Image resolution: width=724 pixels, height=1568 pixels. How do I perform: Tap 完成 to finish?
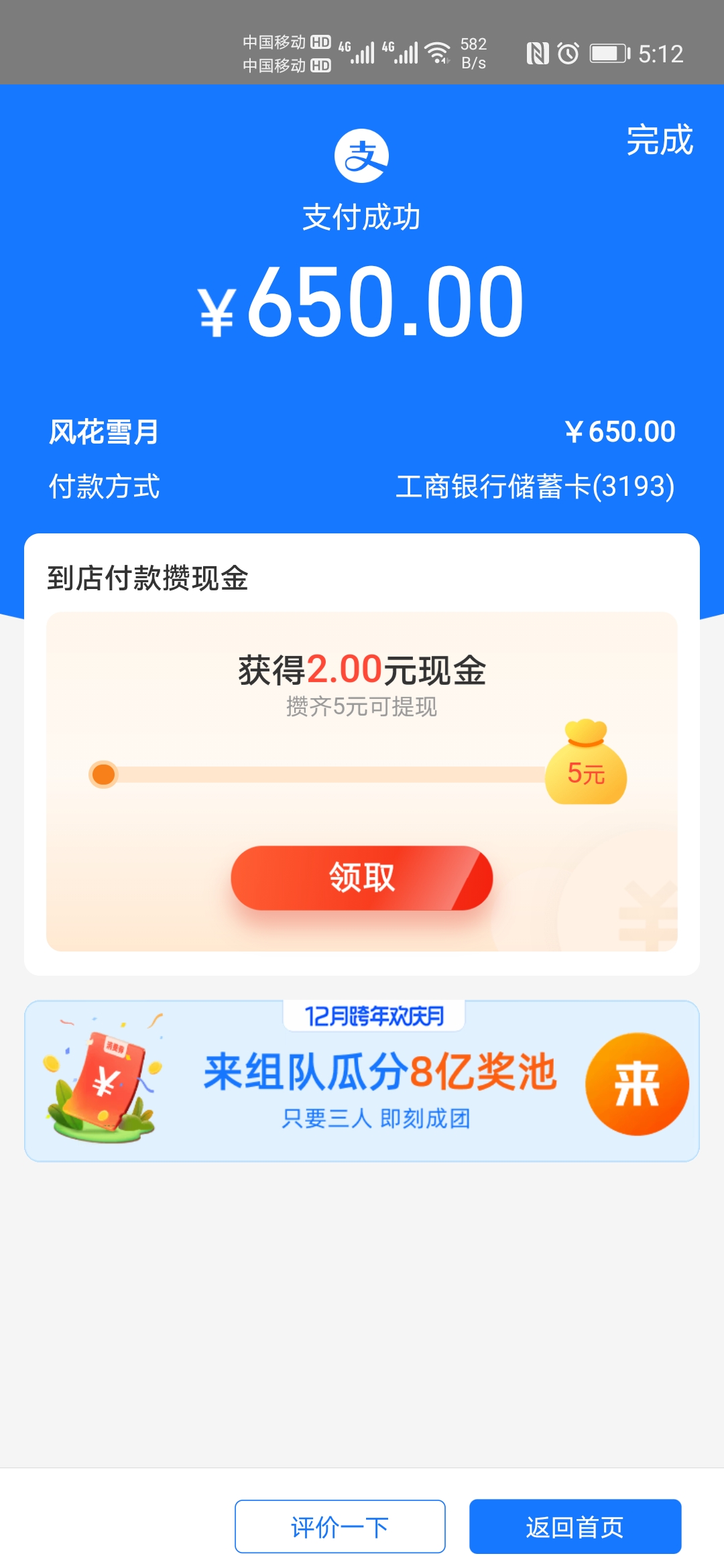click(x=660, y=140)
